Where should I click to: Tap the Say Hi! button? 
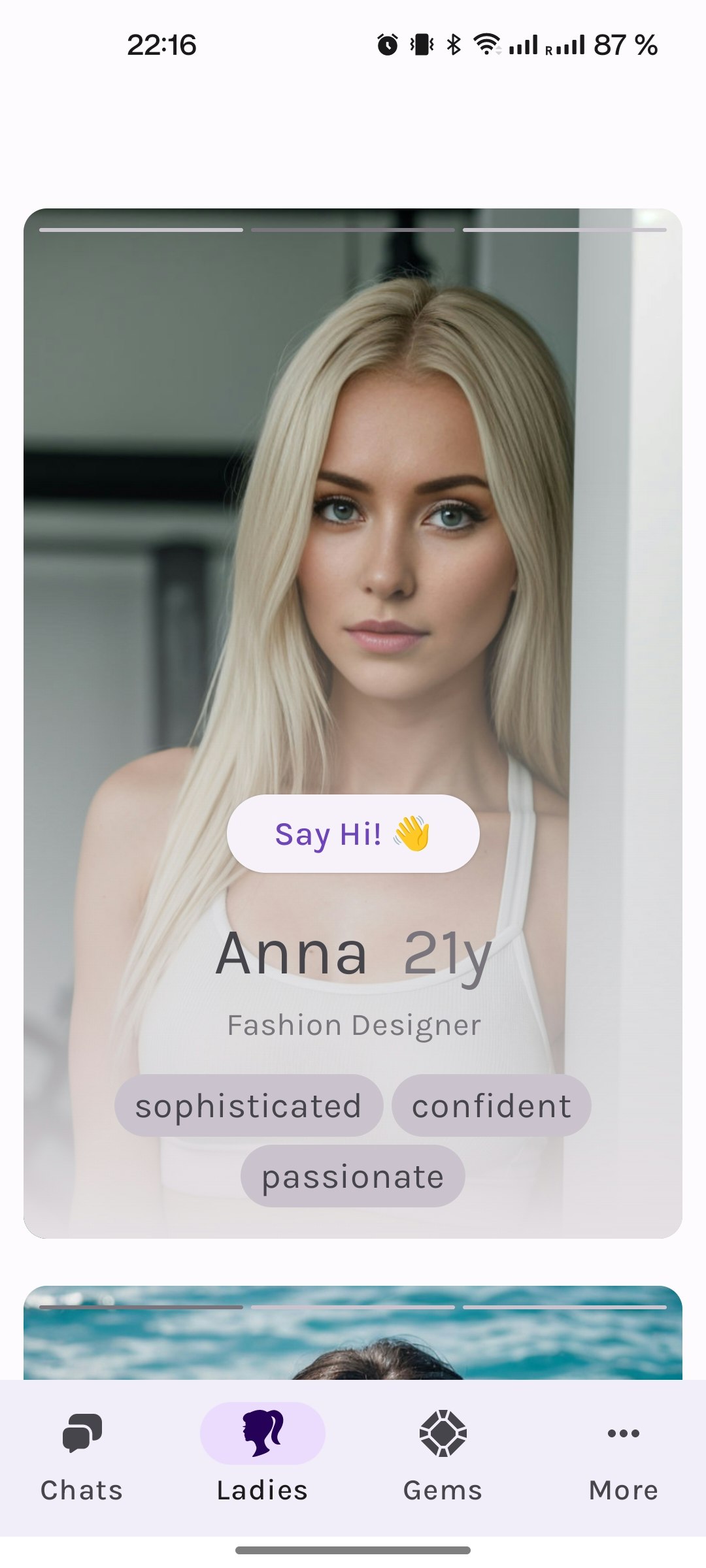(x=353, y=834)
